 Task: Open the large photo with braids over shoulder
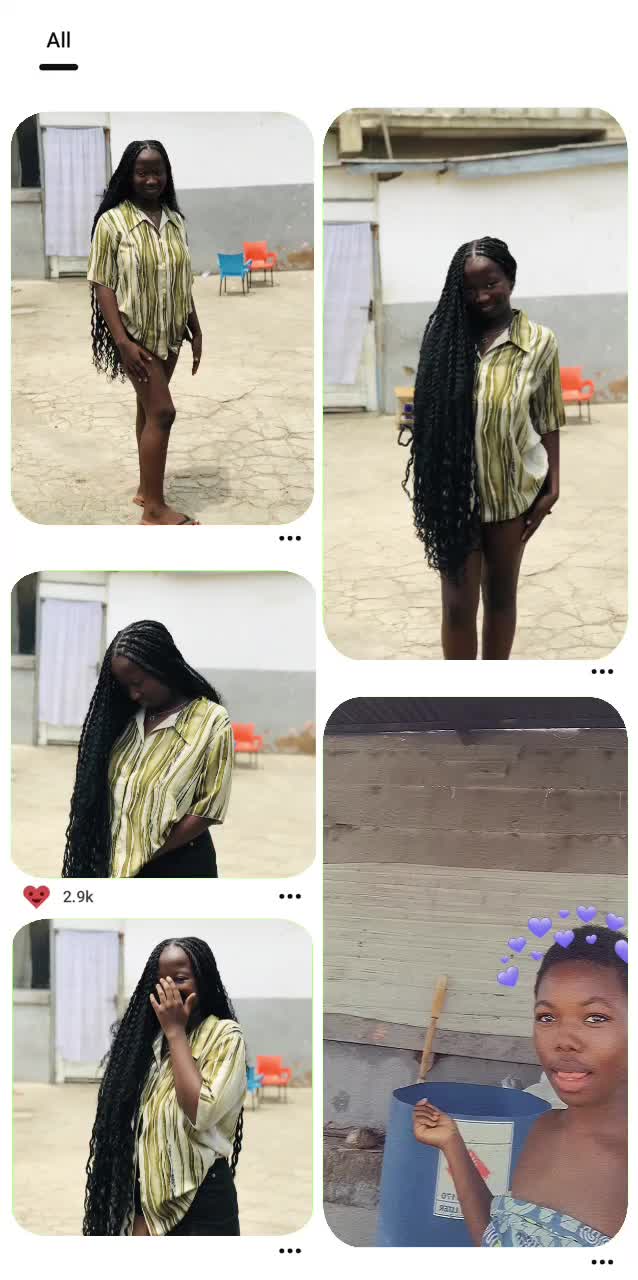click(475, 383)
